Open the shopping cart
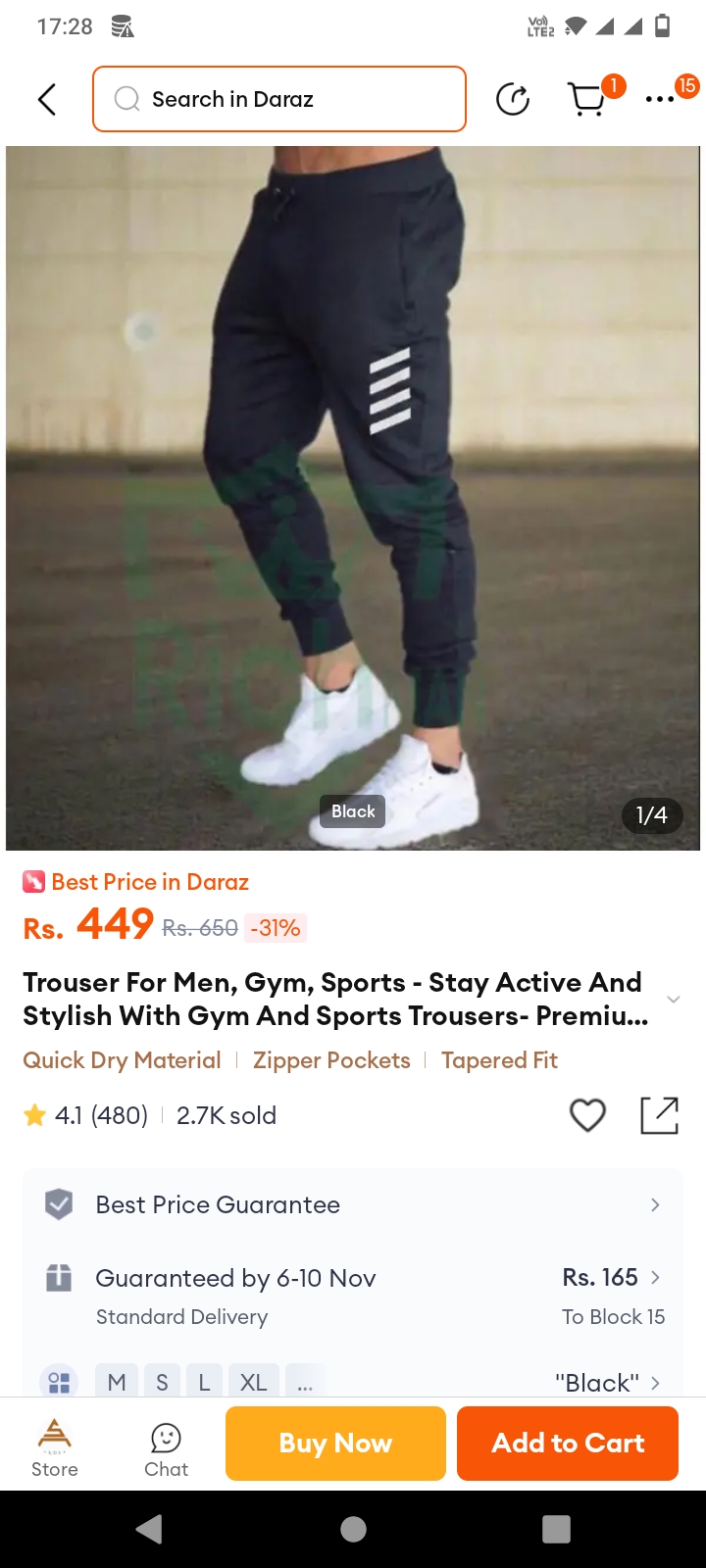This screenshot has width=706, height=1568. coord(588,99)
